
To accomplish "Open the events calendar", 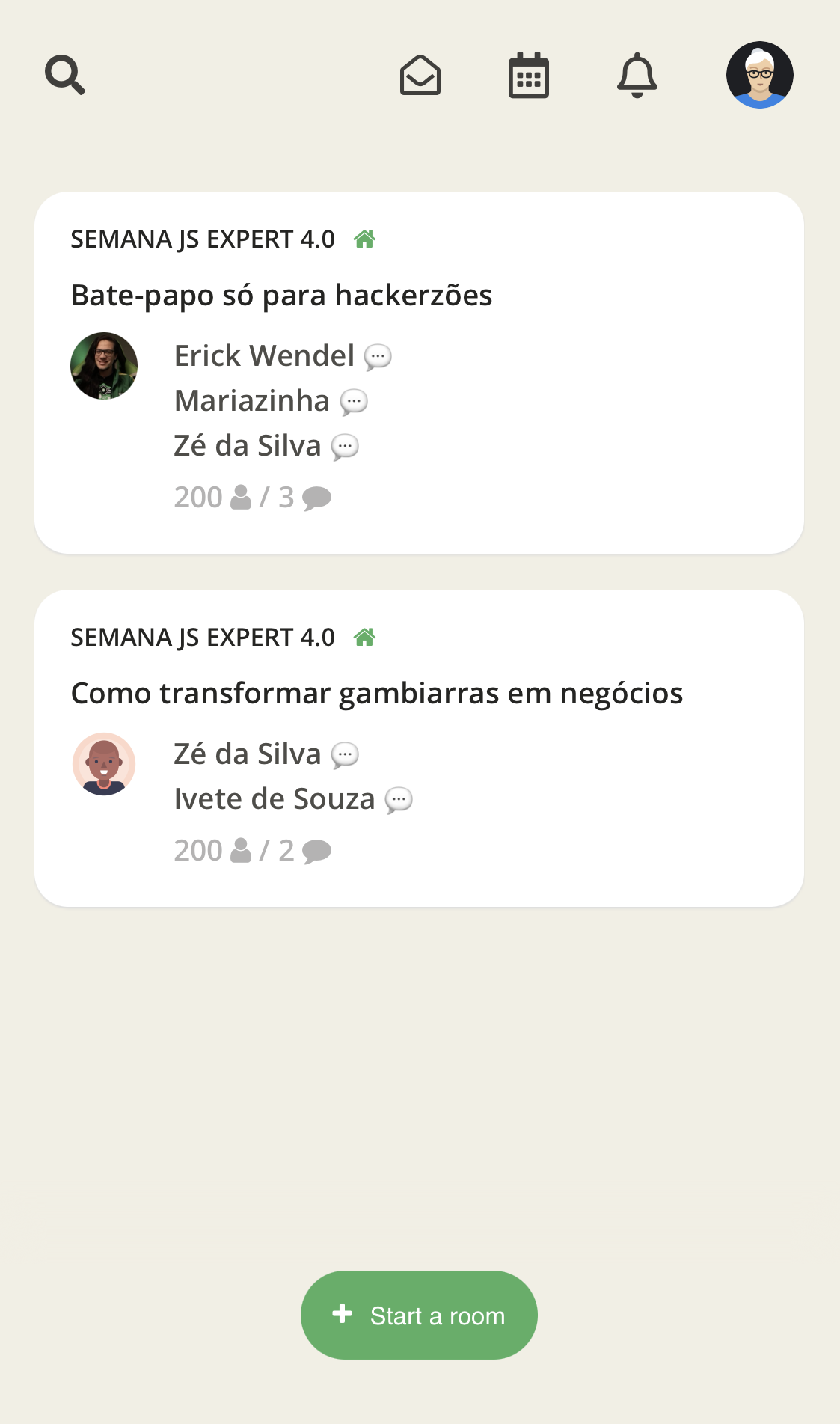I will (x=529, y=76).
